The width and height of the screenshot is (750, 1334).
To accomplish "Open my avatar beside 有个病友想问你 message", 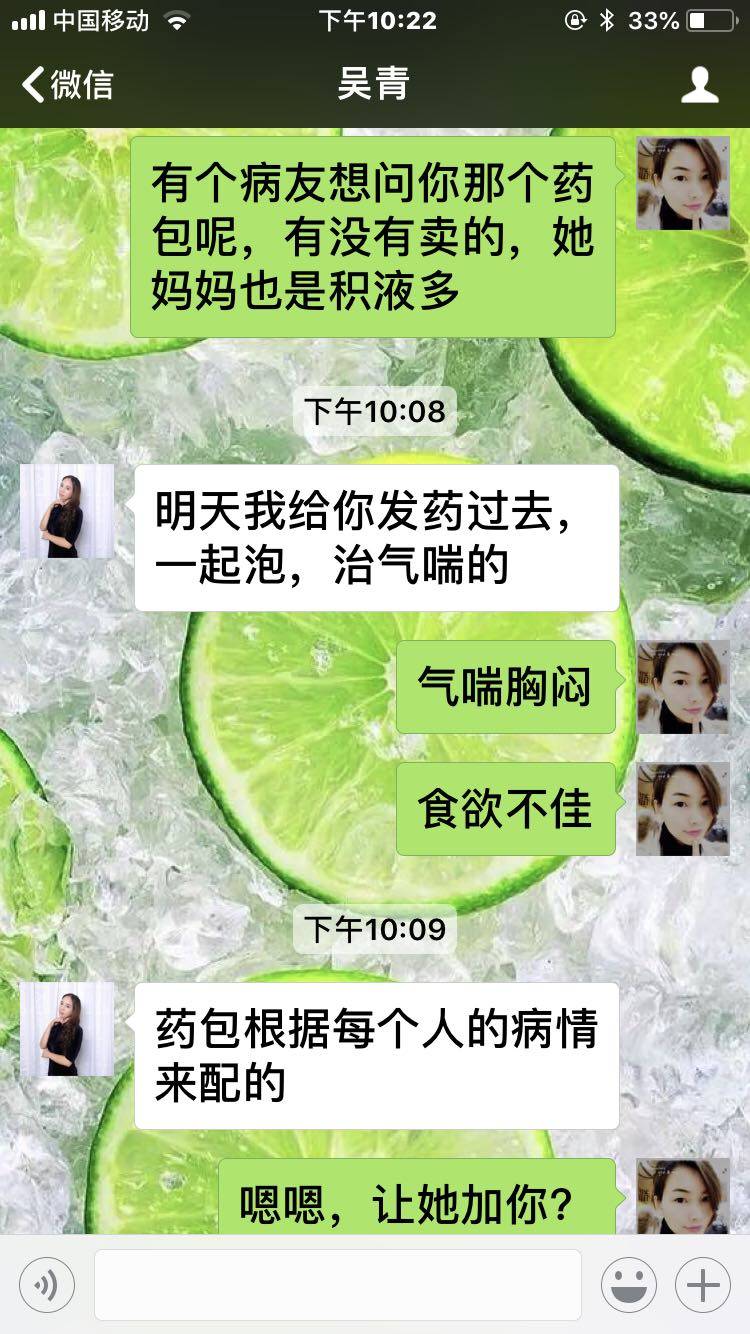I will tap(683, 183).
